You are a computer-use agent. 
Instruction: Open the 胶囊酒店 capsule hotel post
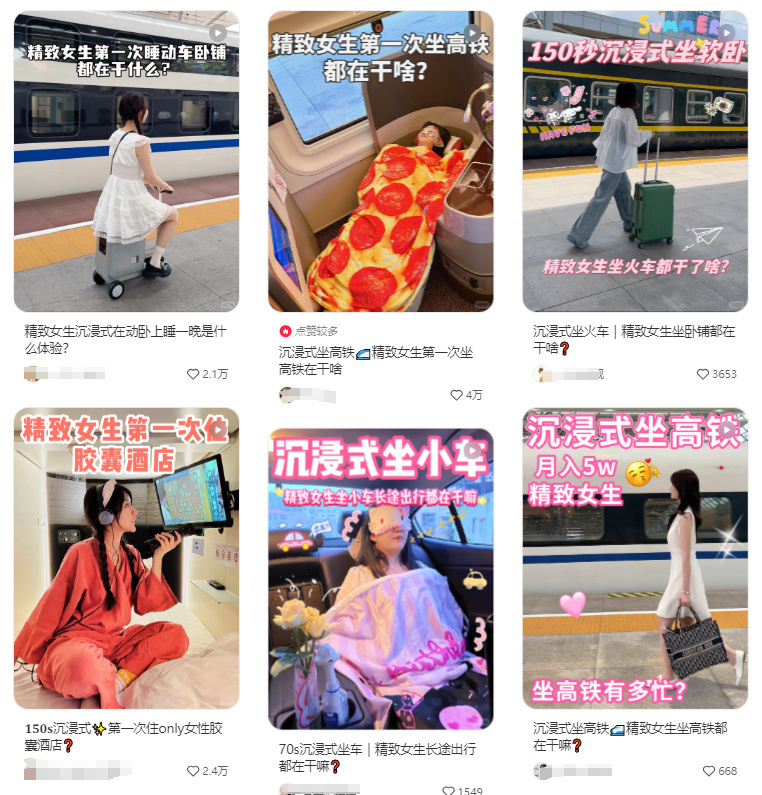click(126, 558)
